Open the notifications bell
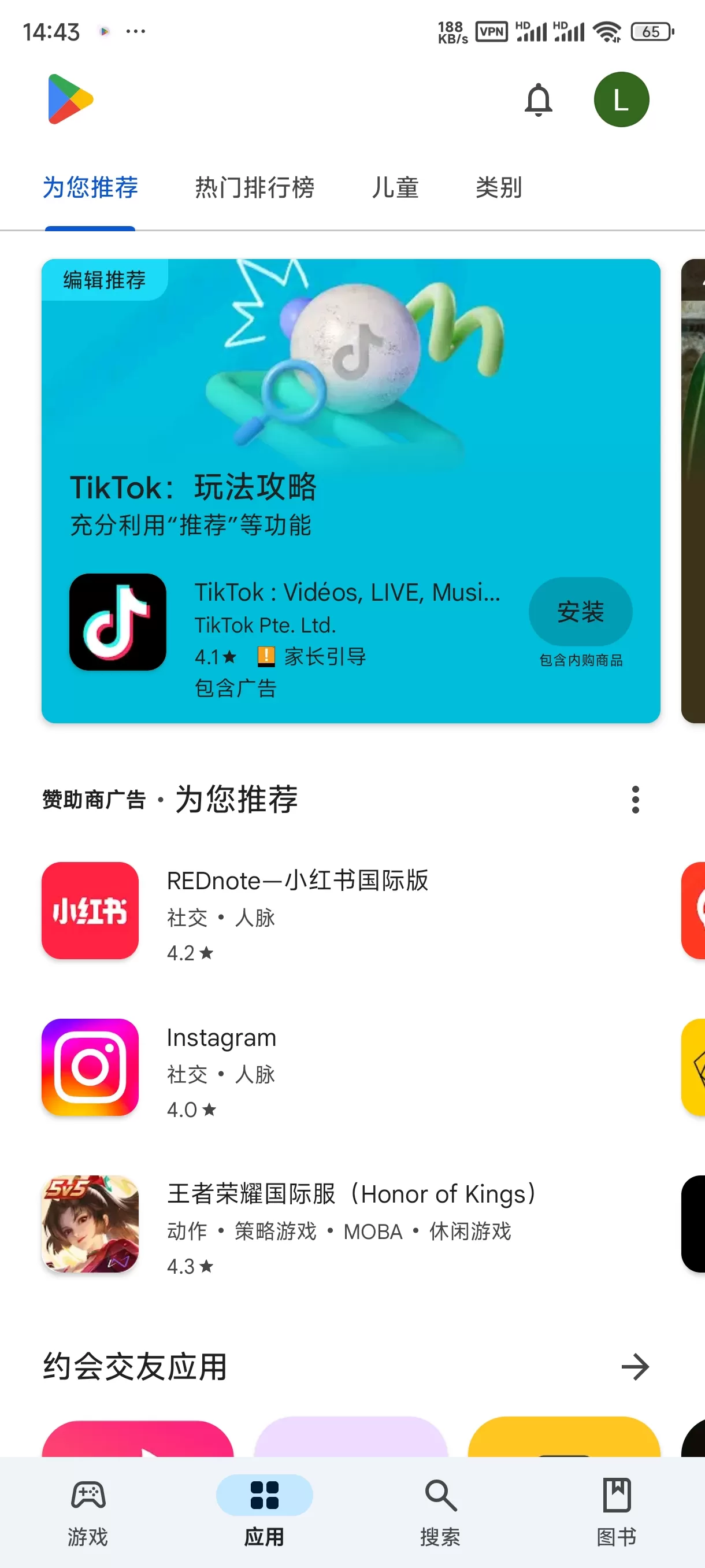 (539, 99)
